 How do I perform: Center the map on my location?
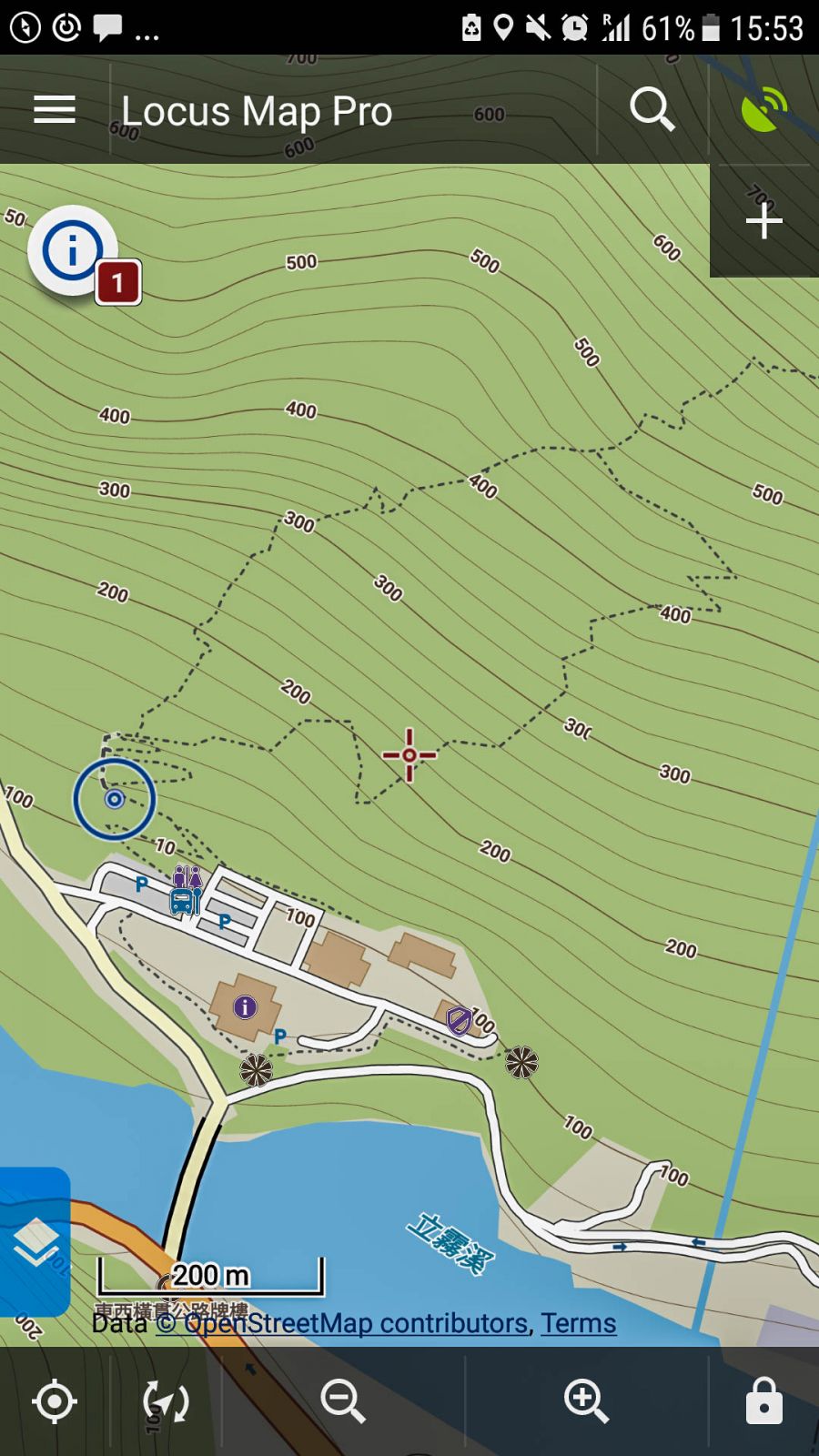click(x=55, y=1401)
